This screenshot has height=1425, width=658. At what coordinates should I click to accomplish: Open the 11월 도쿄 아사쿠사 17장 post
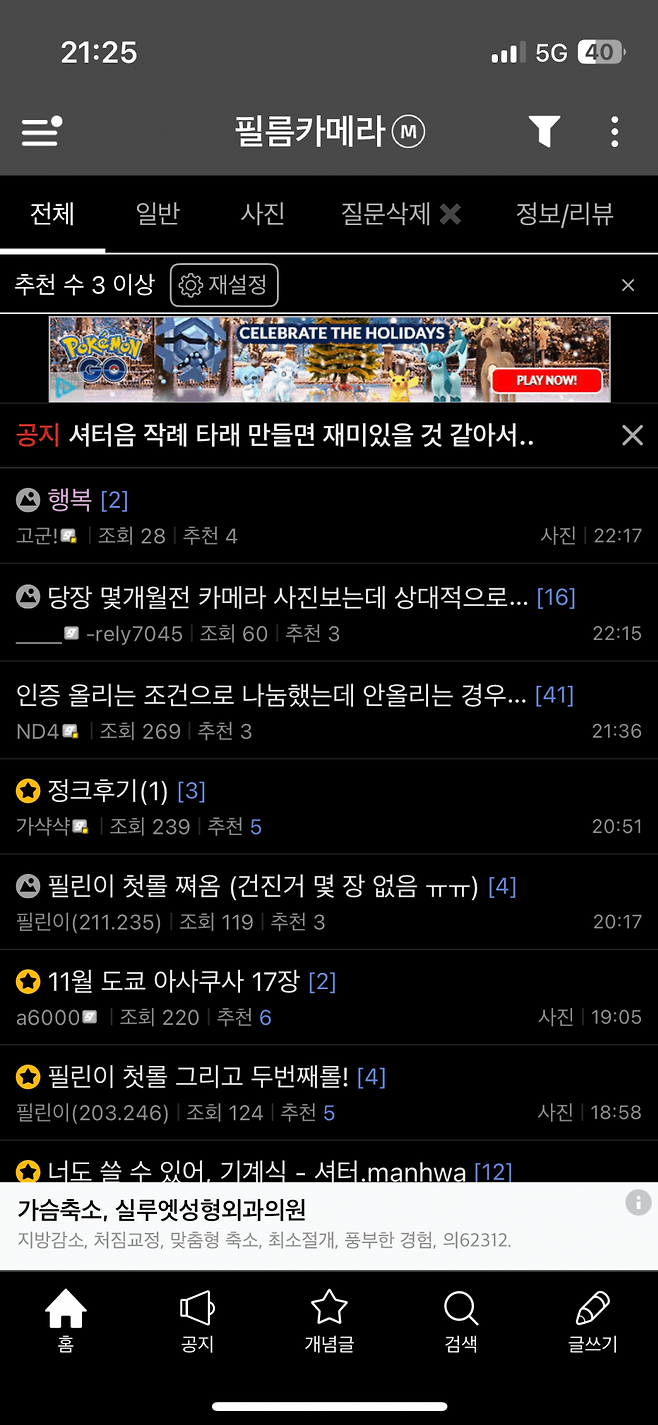point(173,982)
